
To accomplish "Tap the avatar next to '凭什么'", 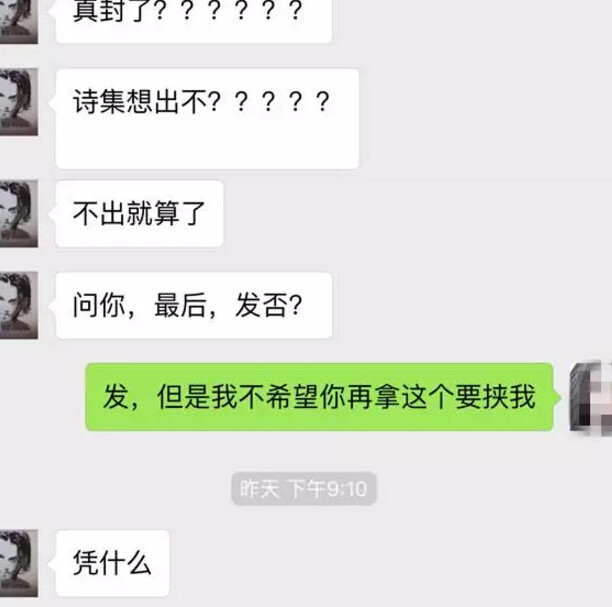I will (x=17, y=563).
